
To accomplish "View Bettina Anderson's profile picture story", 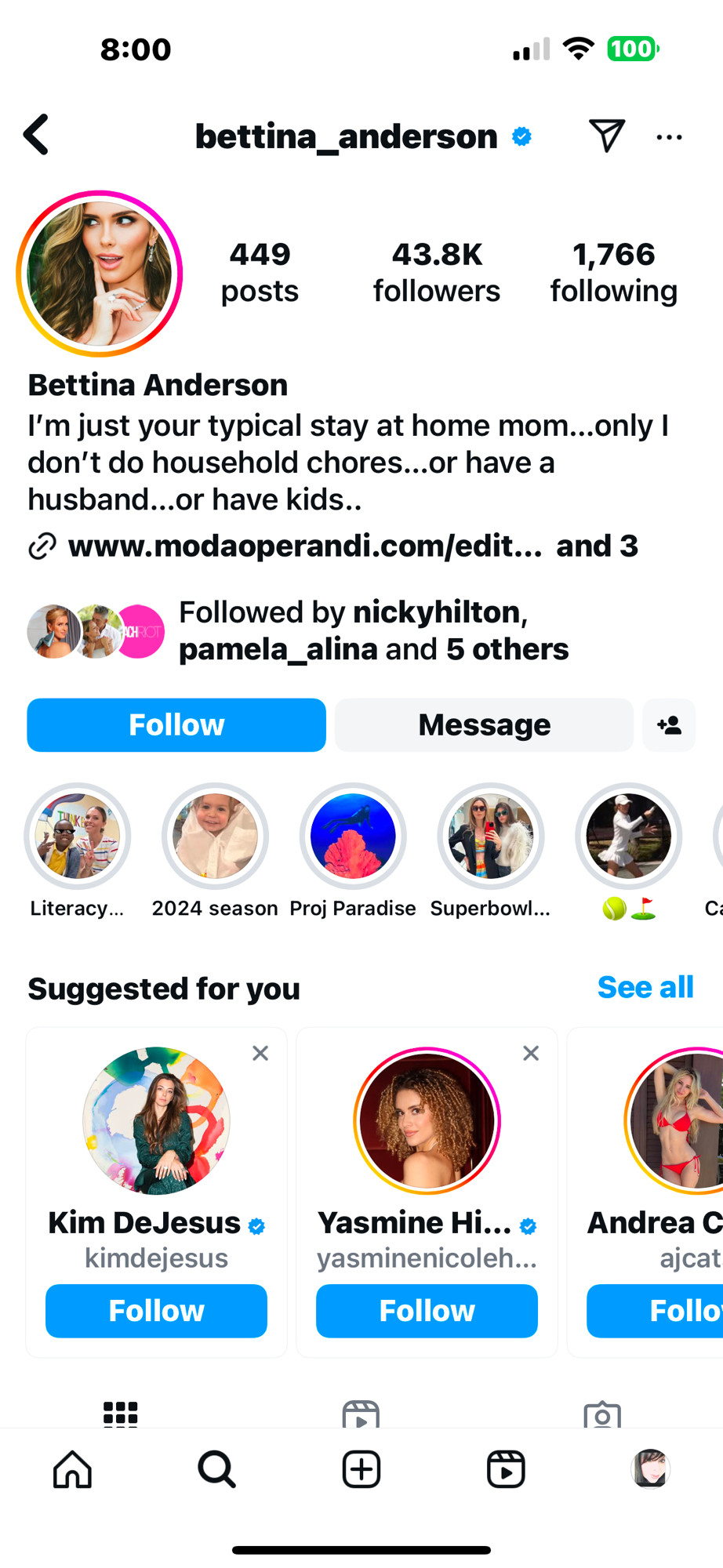I will [x=100, y=274].
